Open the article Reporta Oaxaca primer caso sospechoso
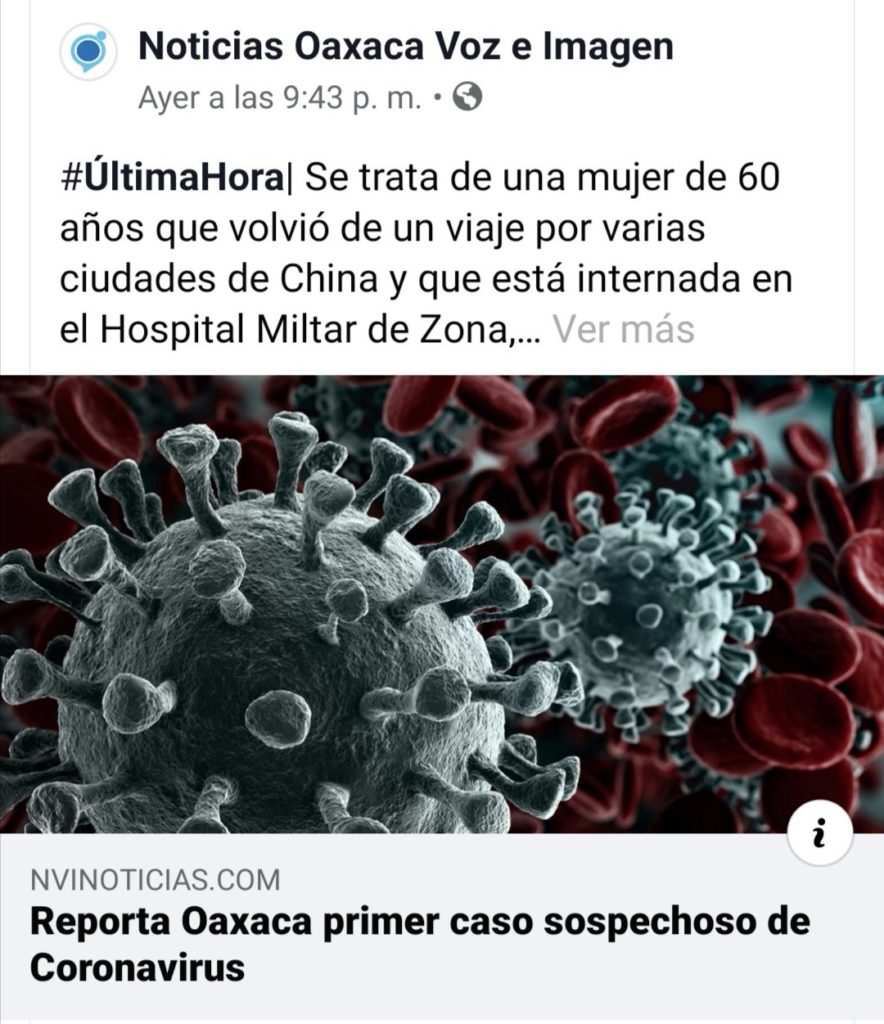The width and height of the screenshot is (884, 1024). [420, 943]
